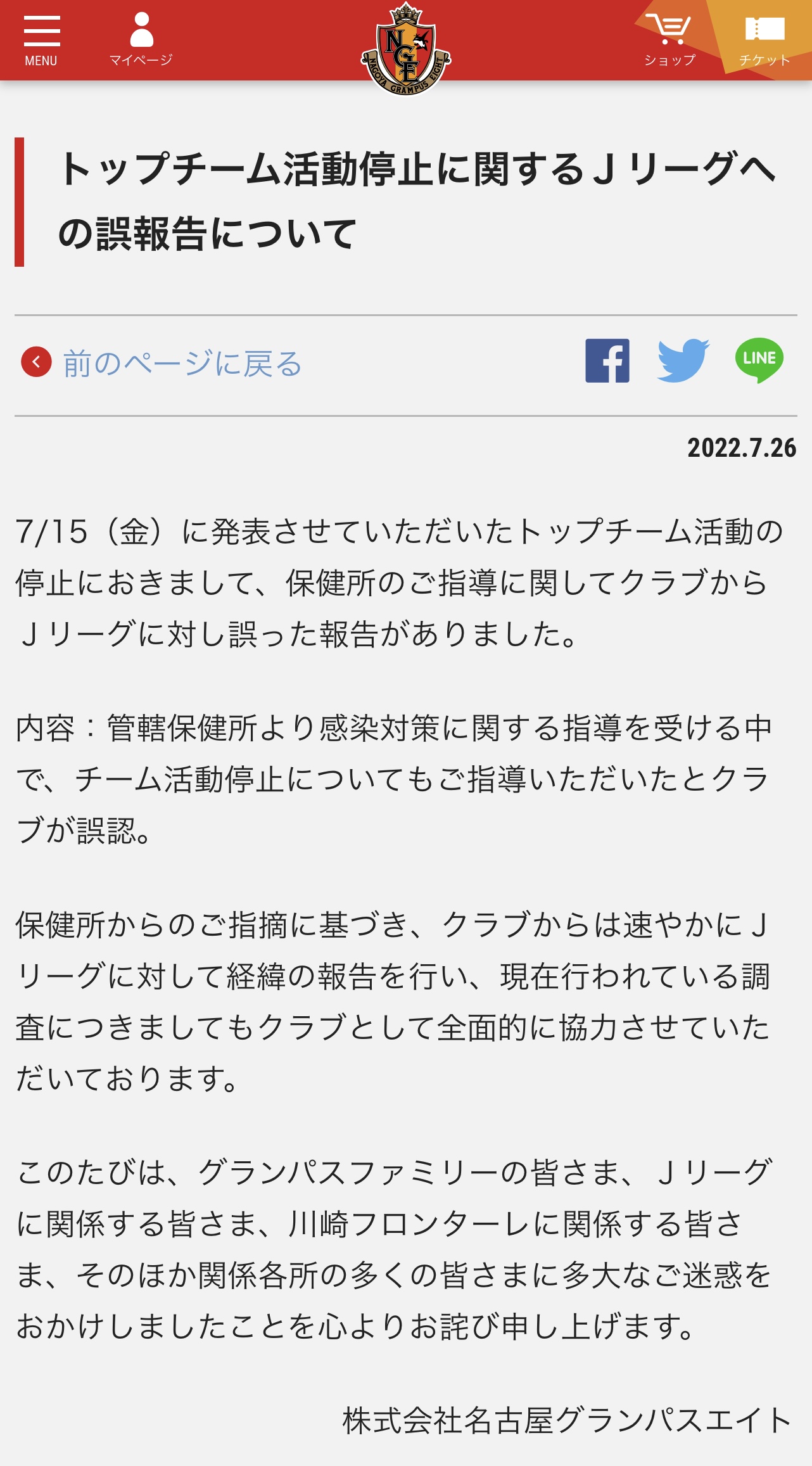Share this article on Twitter

[683, 360]
